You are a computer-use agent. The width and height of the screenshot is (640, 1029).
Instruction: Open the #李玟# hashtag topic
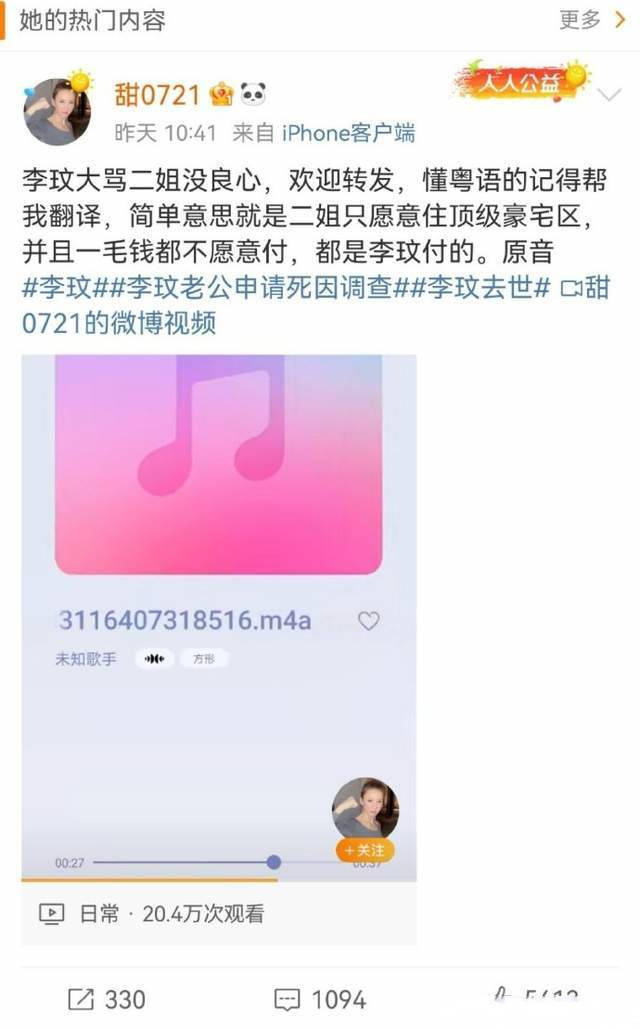(56, 289)
